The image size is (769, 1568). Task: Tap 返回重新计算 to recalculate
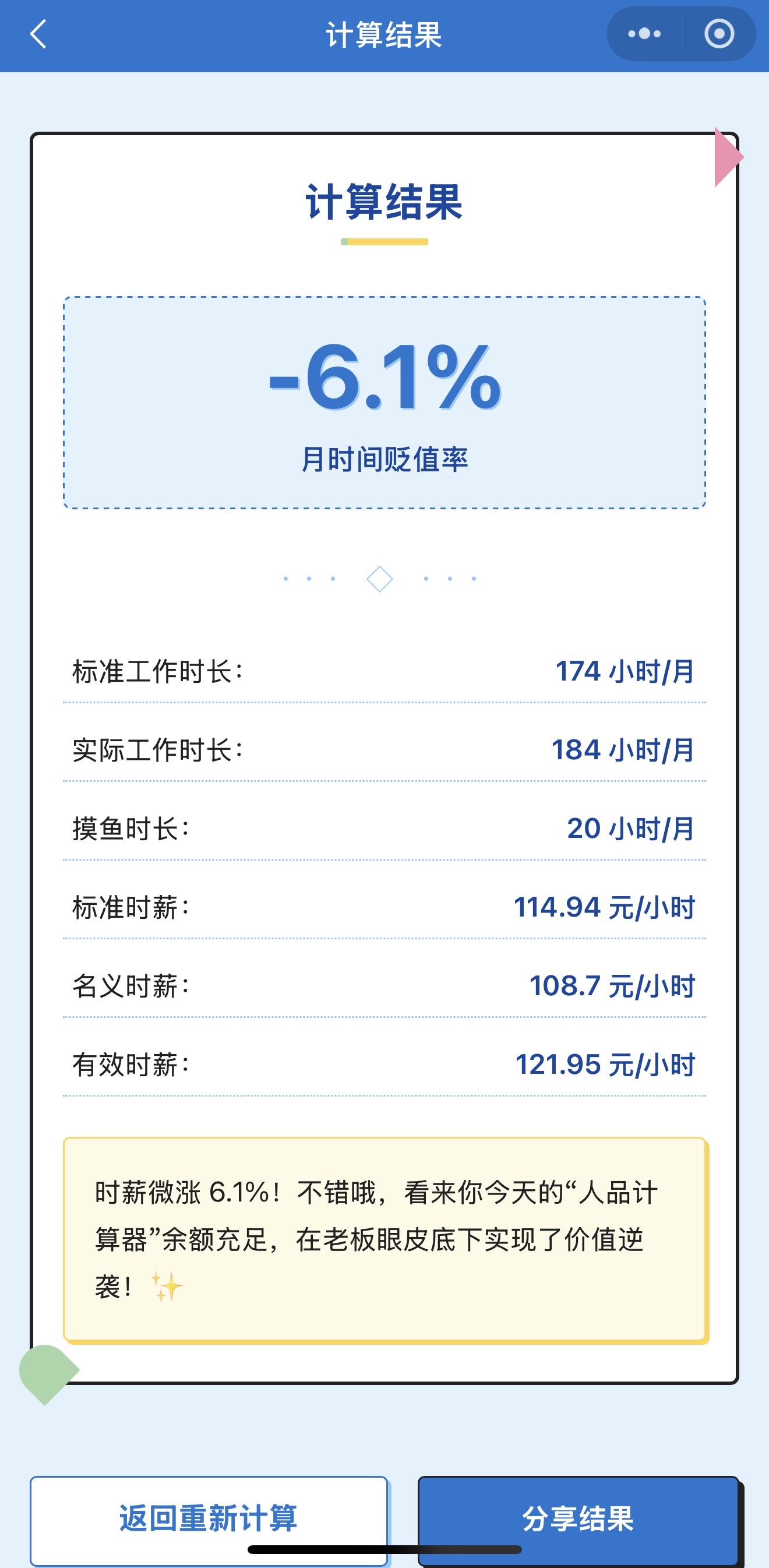pyautogui.click(x=209, y=1519)
